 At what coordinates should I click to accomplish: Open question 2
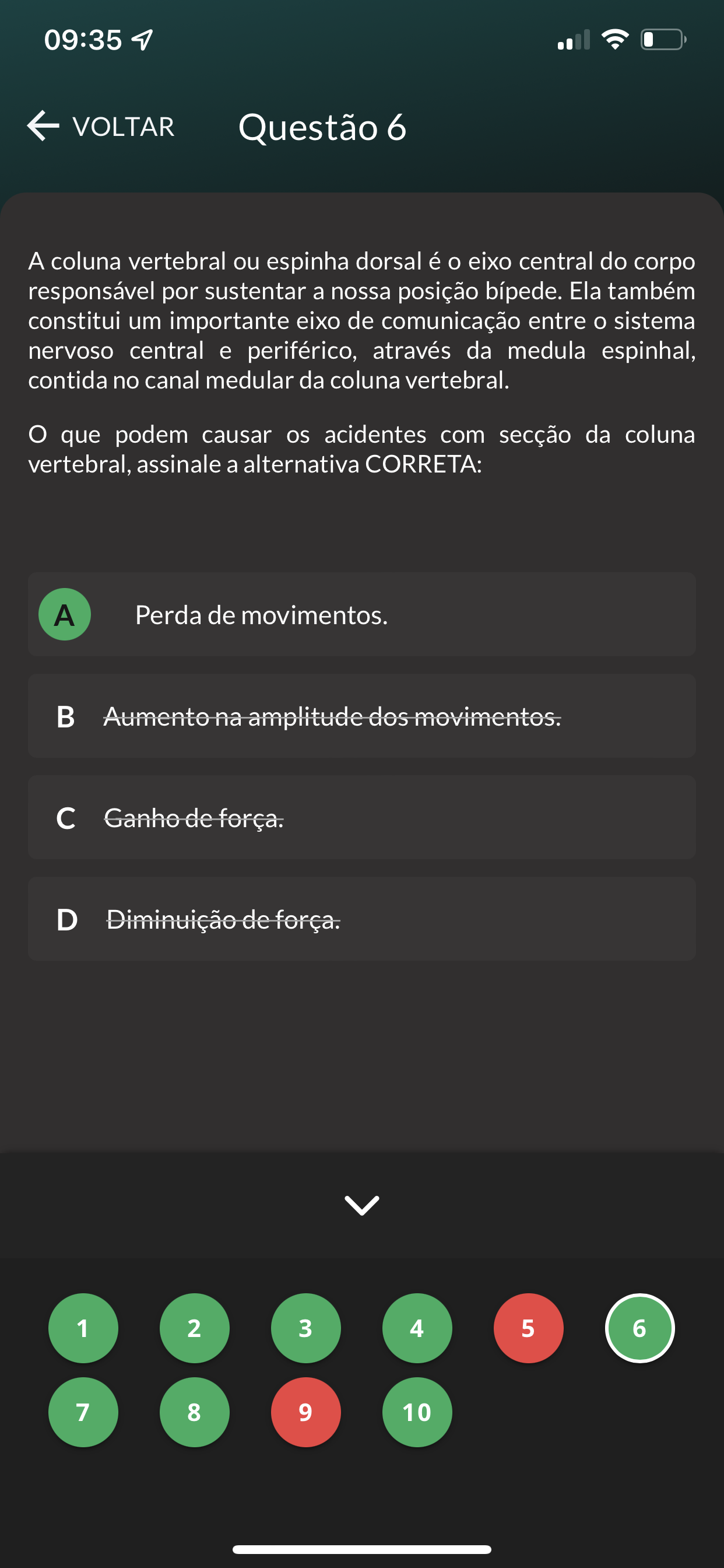tap(195, 1328)
